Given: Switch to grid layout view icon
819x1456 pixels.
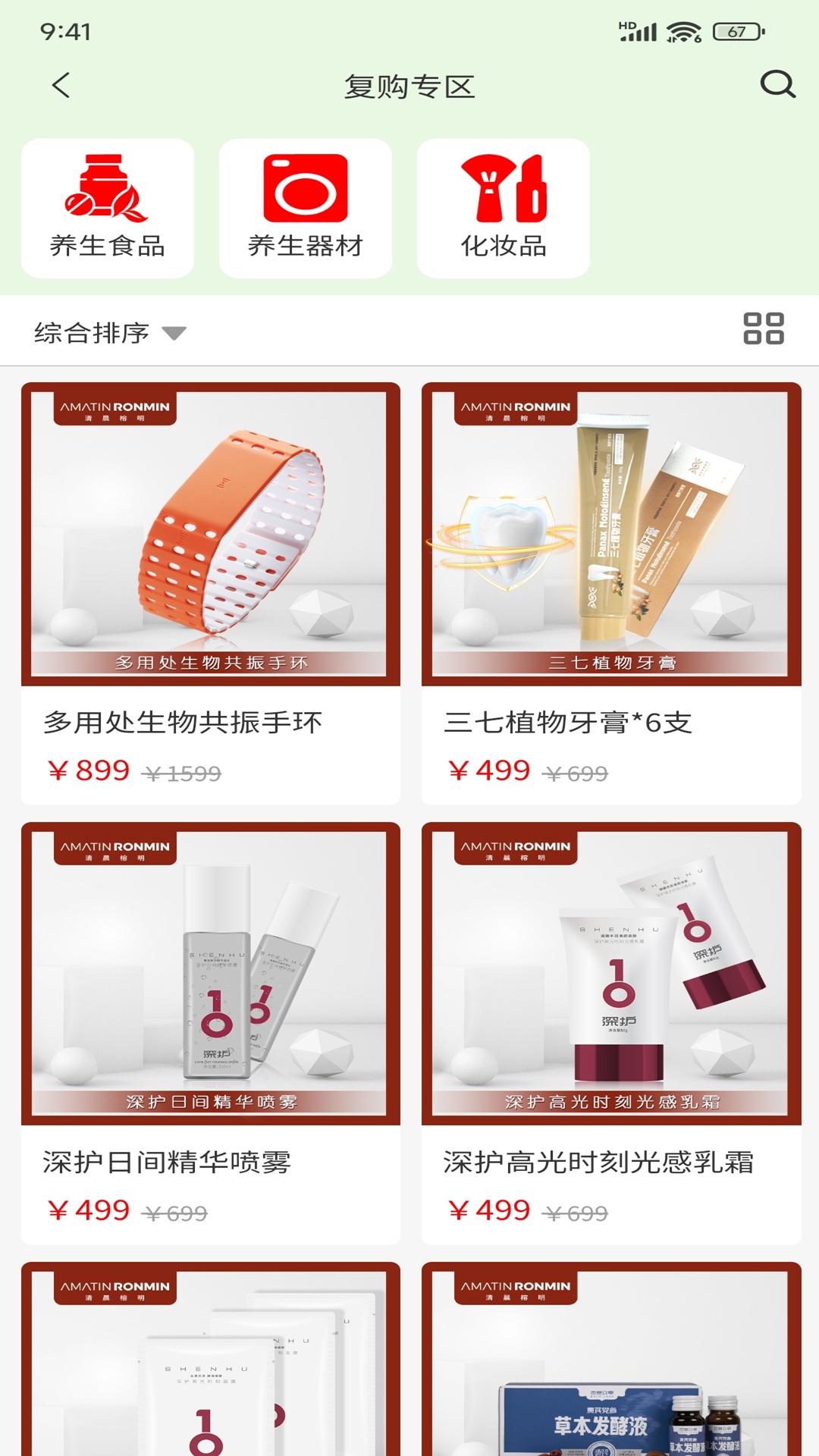Looking at the screenshot, I should [765, 329].
